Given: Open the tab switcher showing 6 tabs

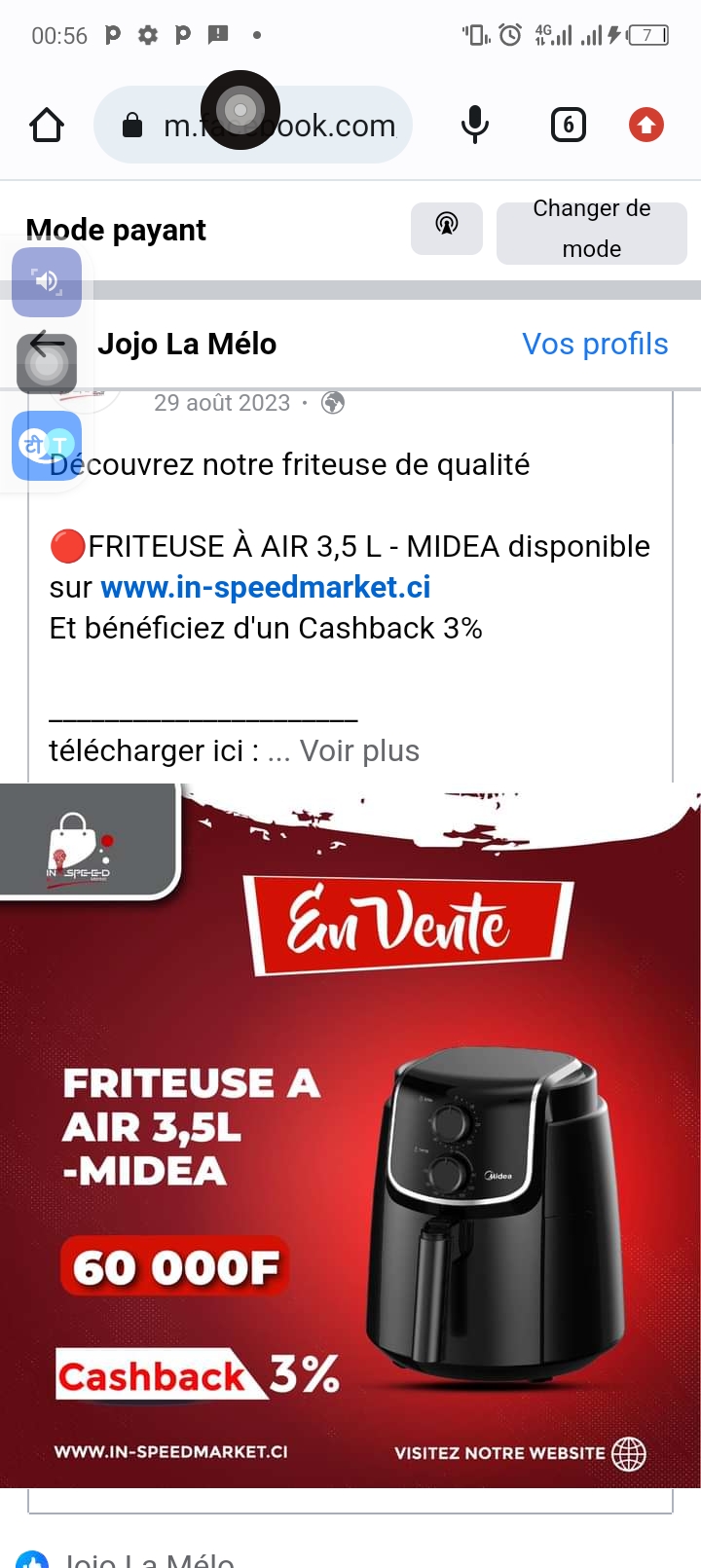Looking at the screenshot, I should (x=569, y=126).
